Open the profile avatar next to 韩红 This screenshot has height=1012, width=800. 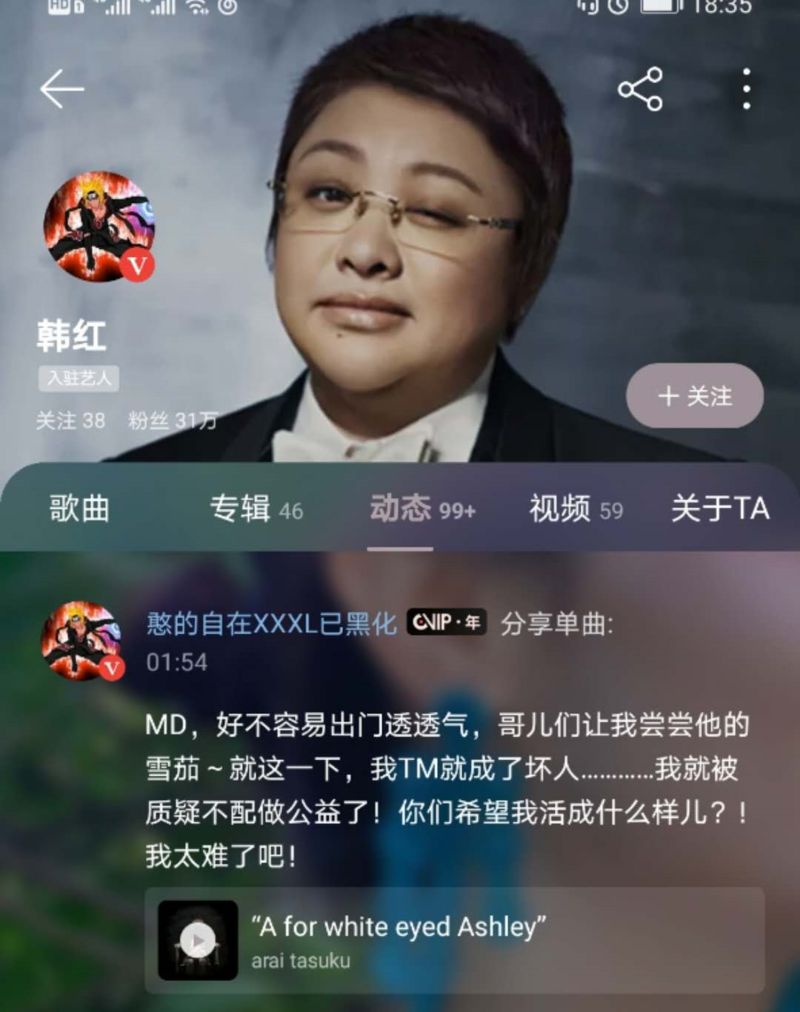coord(98,226)
